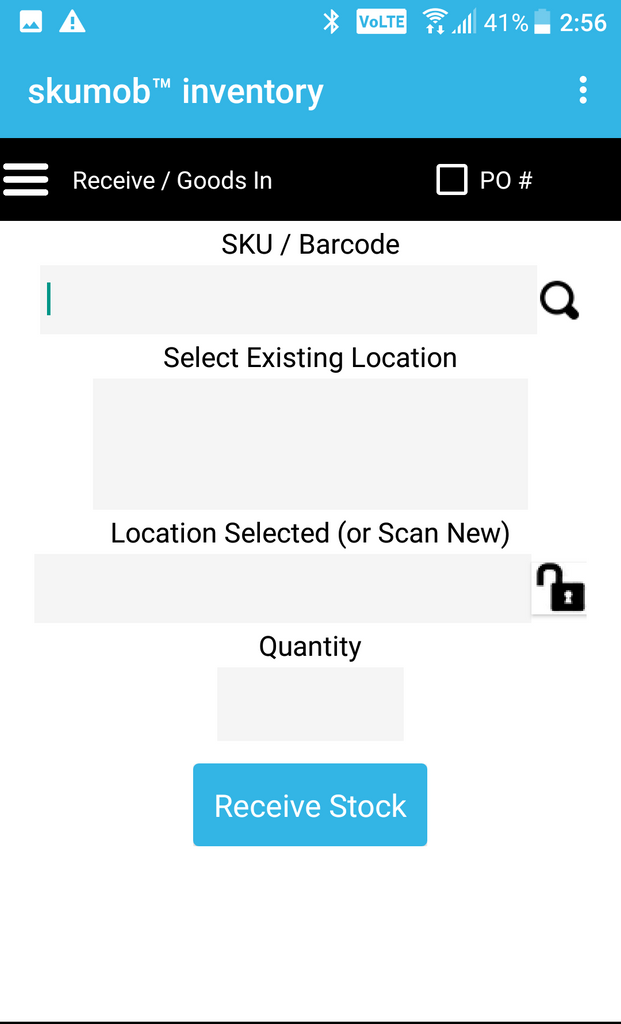Image resolution: width=621 pixels, height=1024 pixels.
Task: Tap the magnifier search icon
Action: pyautogui.click(x=560, y=302)
